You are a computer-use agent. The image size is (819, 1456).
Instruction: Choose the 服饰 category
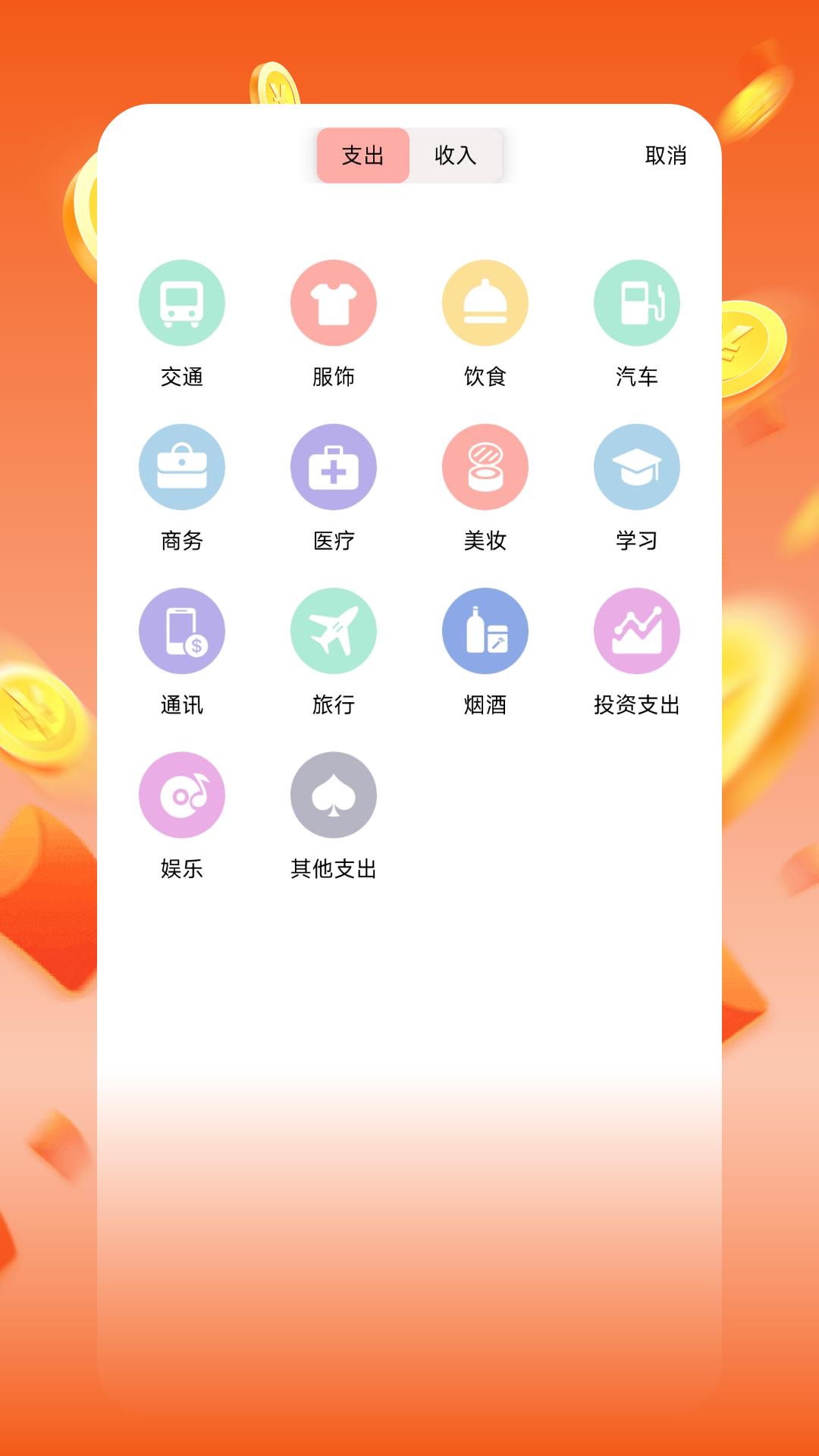[334, 303]
